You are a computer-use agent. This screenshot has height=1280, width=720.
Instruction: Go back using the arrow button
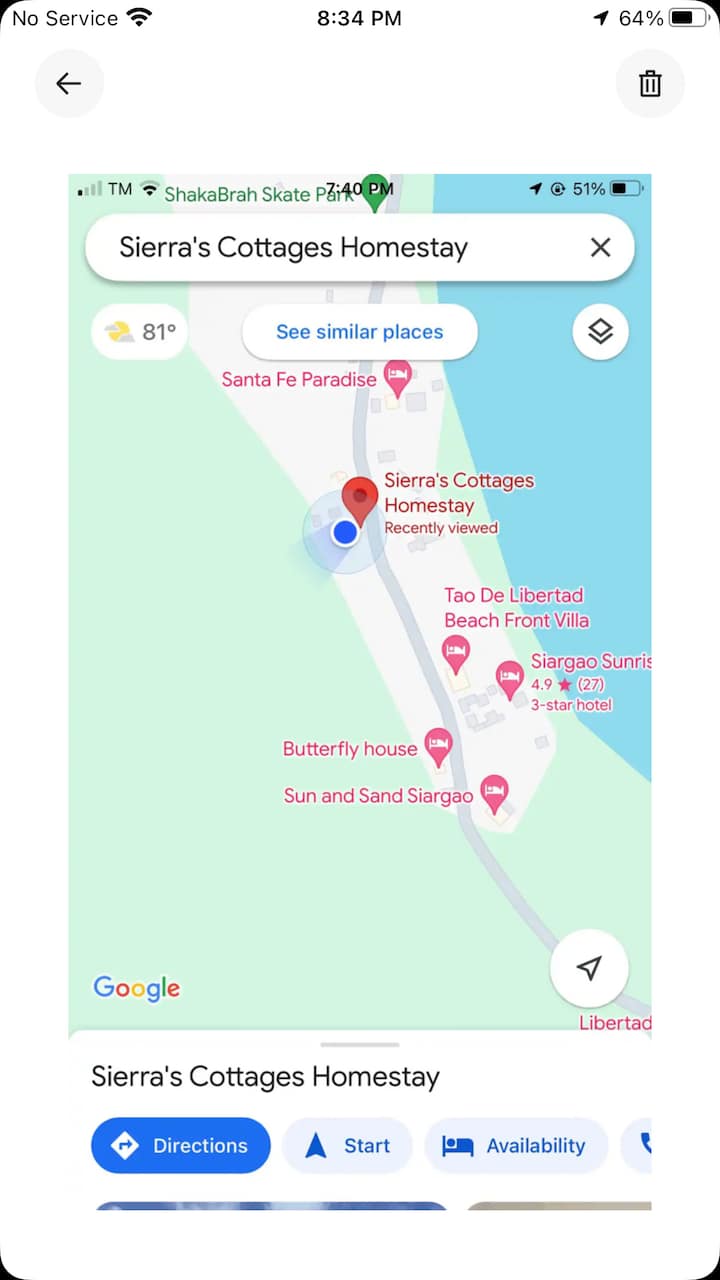(x=69, y=83)
